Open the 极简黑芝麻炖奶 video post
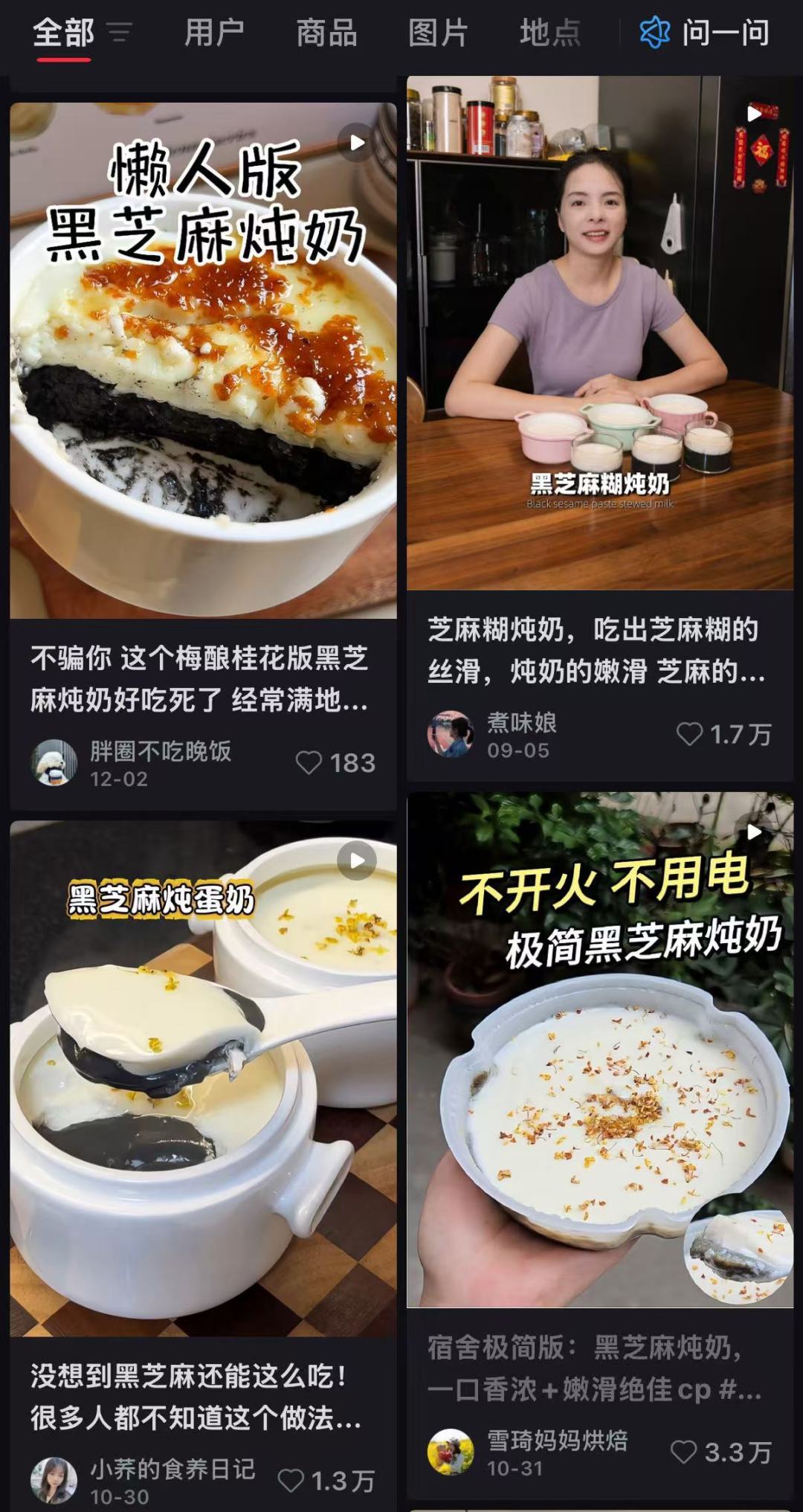The image size is (803, 1512). click(600, 1049)
